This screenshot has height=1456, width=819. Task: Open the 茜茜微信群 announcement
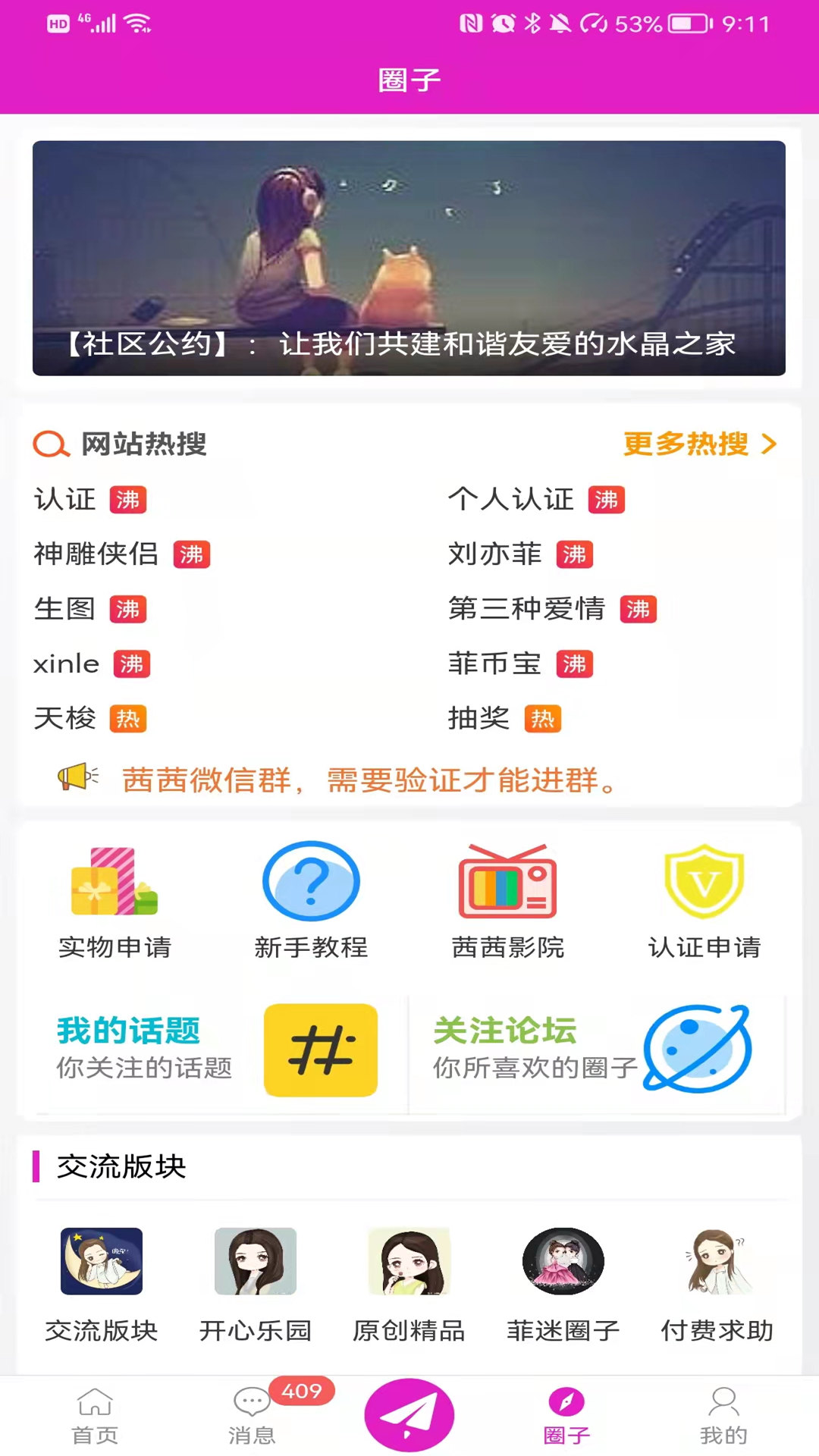[370, 780]
